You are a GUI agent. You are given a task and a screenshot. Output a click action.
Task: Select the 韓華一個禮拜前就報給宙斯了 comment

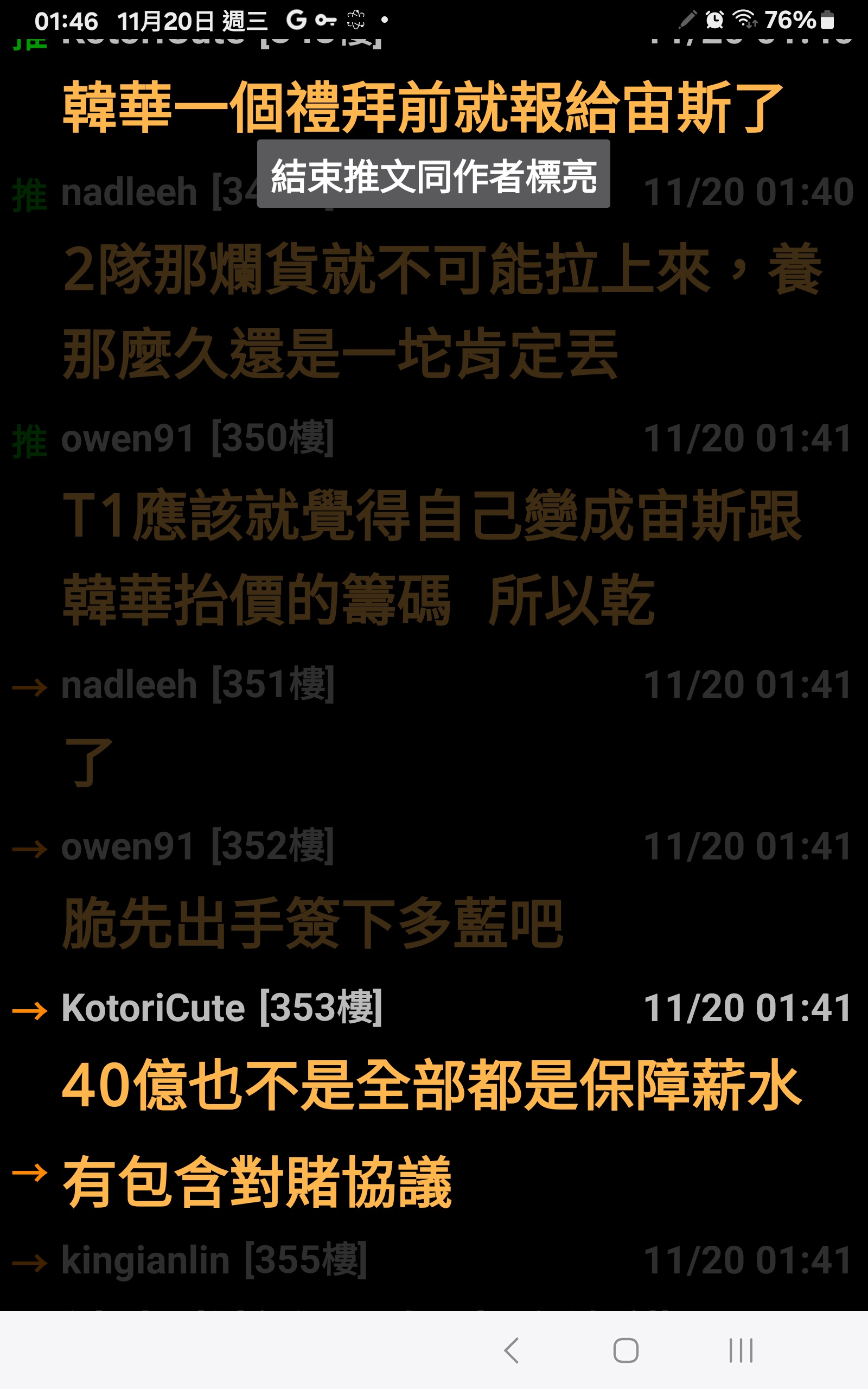coord(423,107)
